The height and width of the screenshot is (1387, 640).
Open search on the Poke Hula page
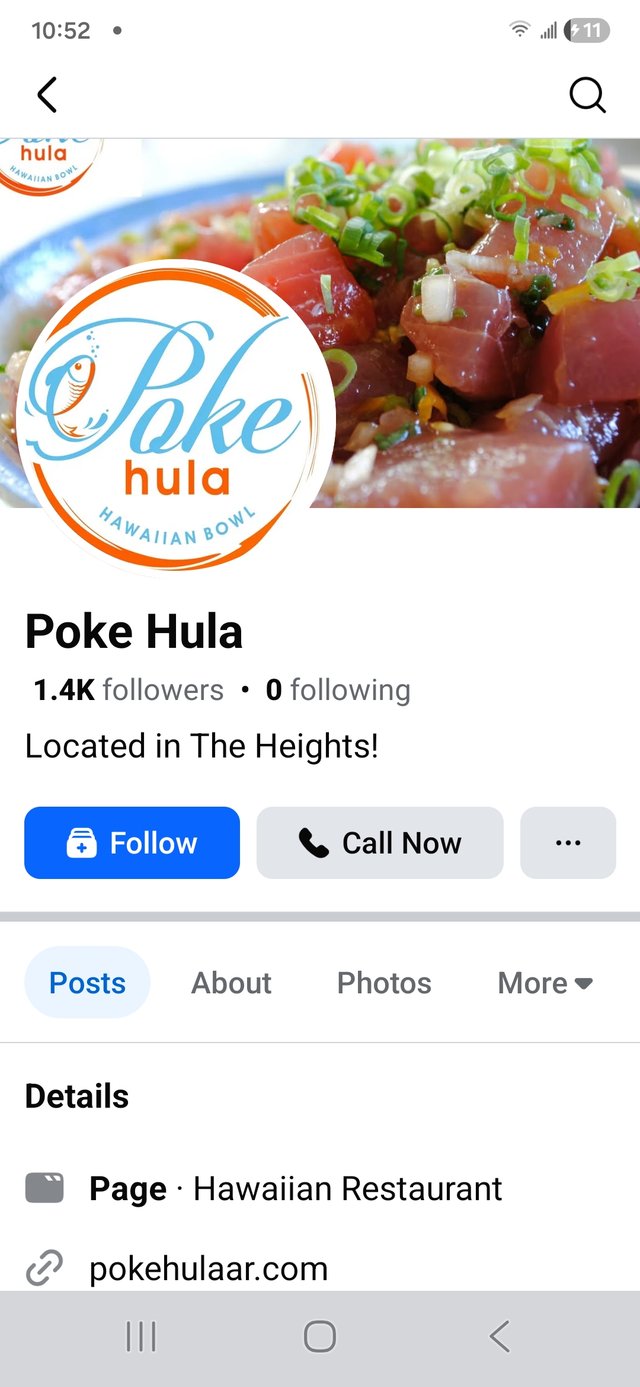pos(587,95)
